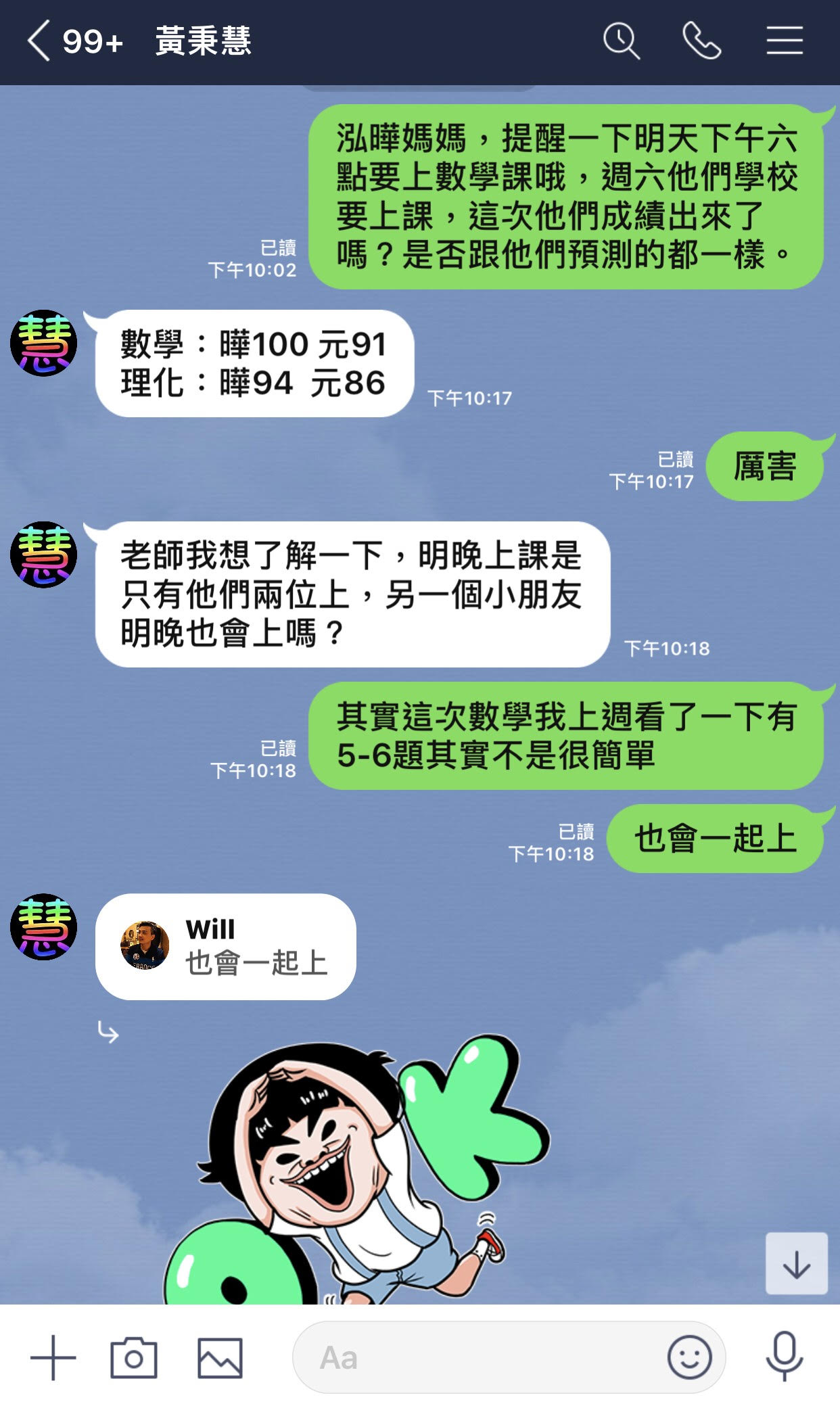
Task: Open the photo gallery picker
Action: [220, 1357]
